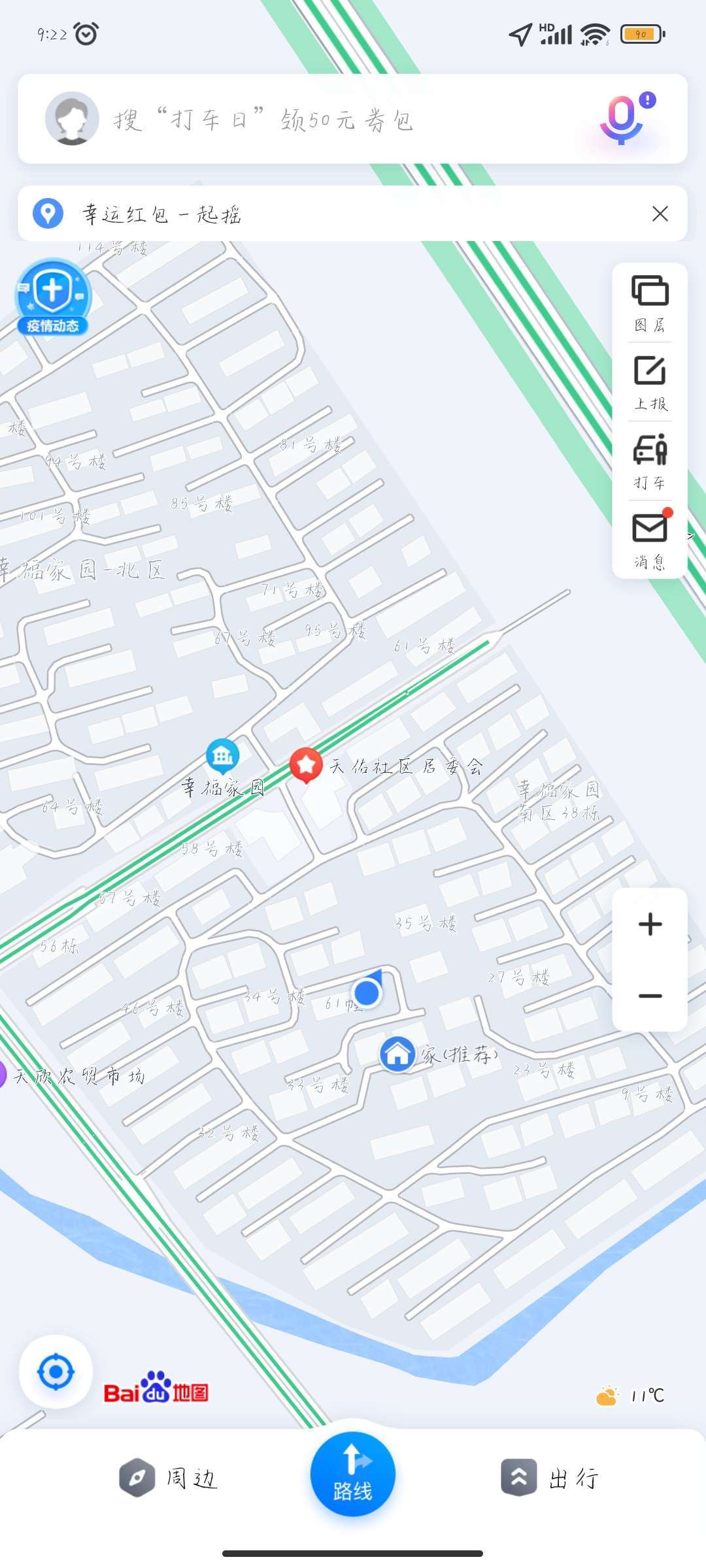Start voice search with the microphone
The width and height of the screenshot is (706, 1568).
[x=622, y=119]
